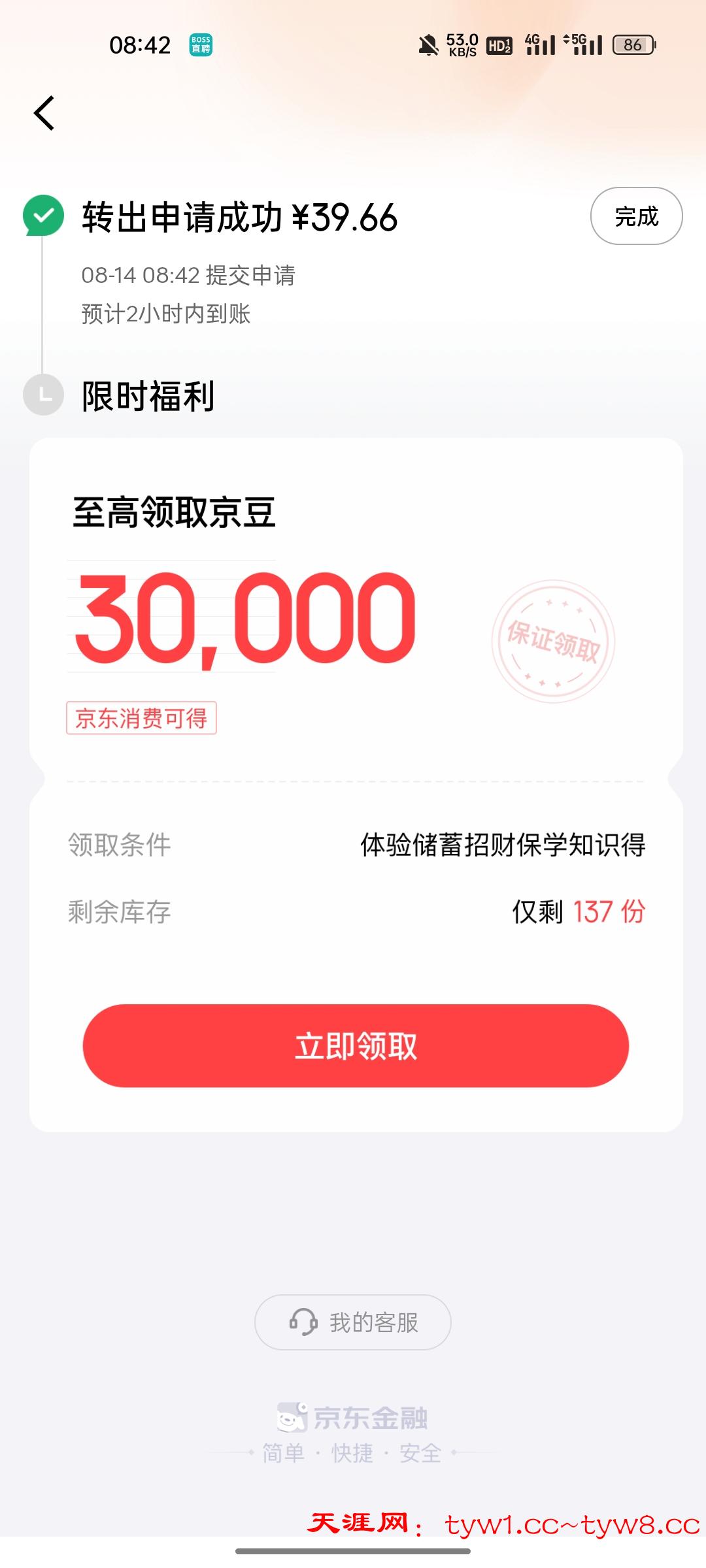Open 我的客服 customer service
706x1568 pixels.
[x=353, y=1322]
